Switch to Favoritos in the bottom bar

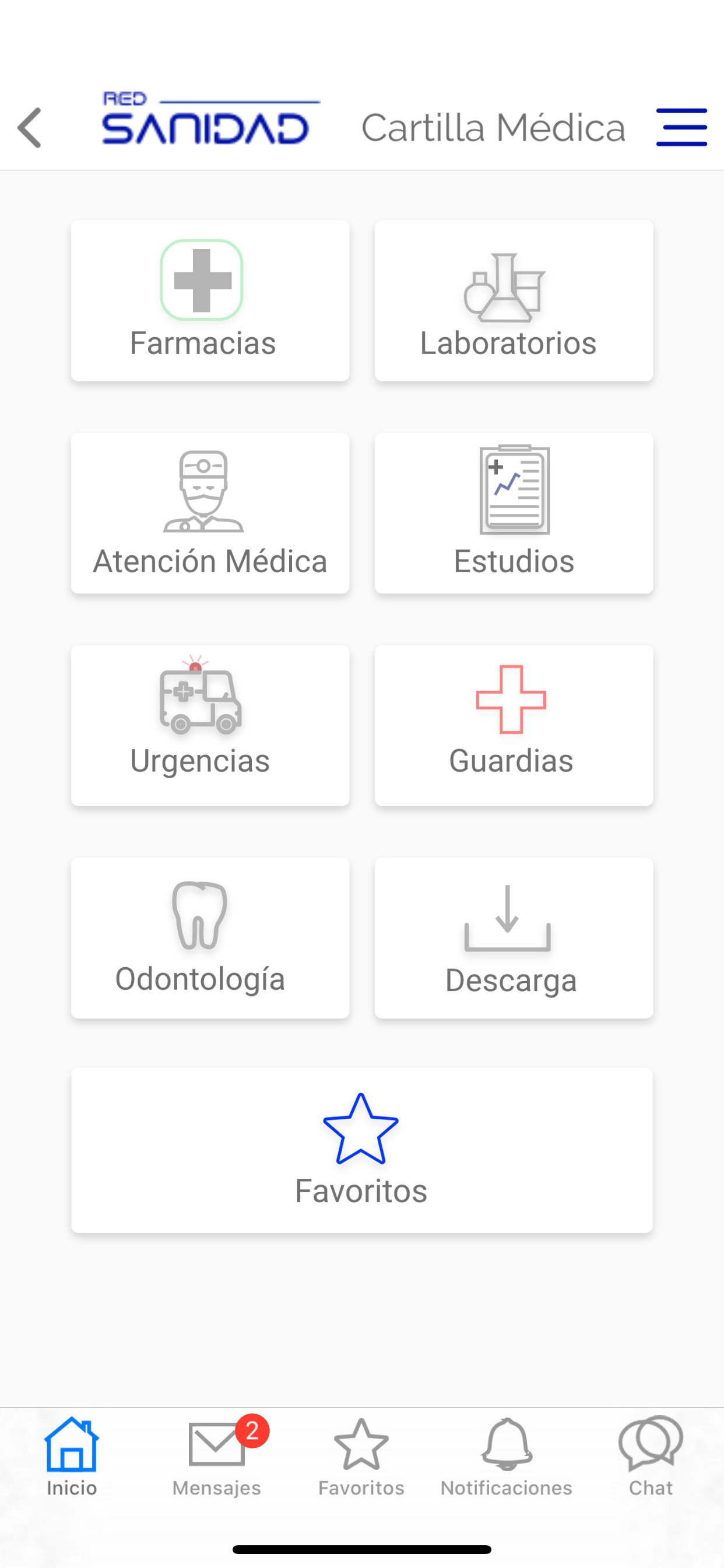pyautogui.click(x=361, y=1457)
